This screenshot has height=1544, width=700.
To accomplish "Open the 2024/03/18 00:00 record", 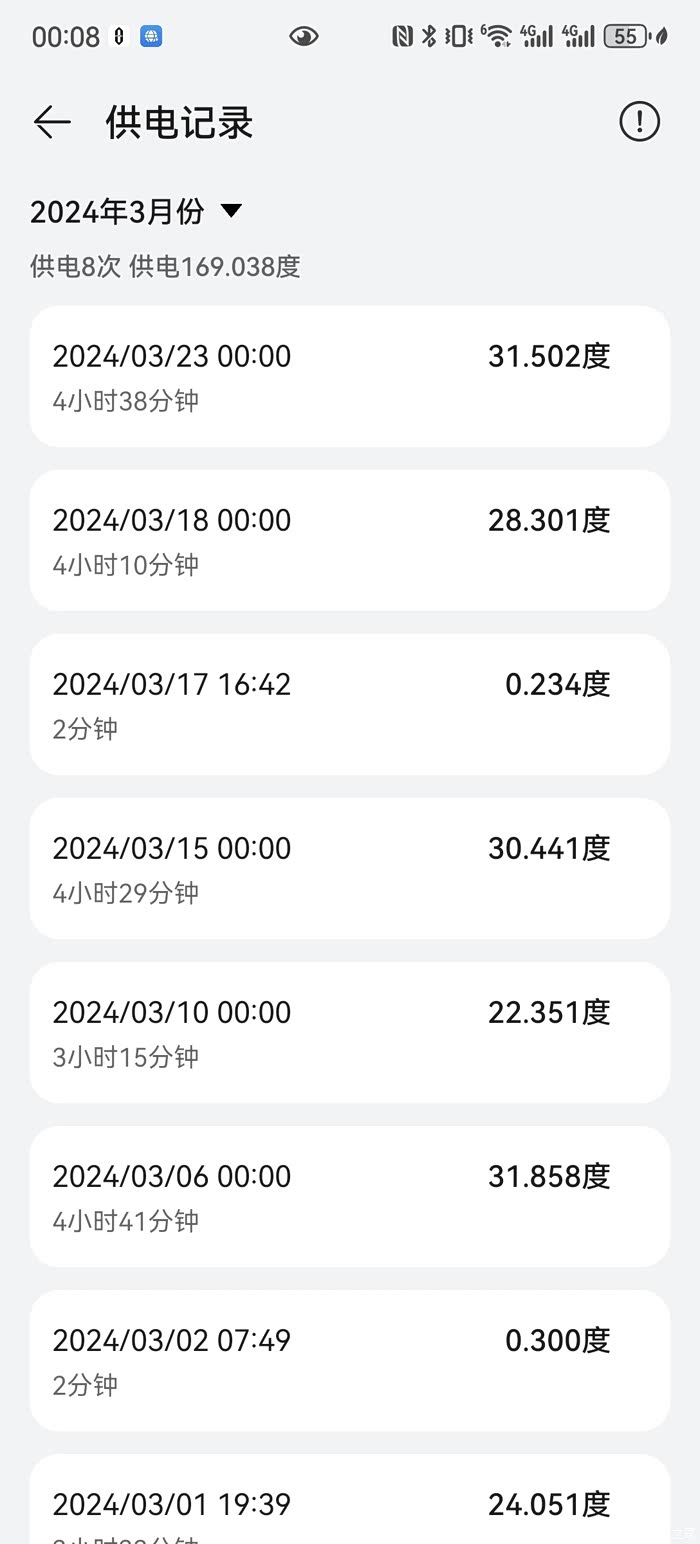I will [349, 540].
